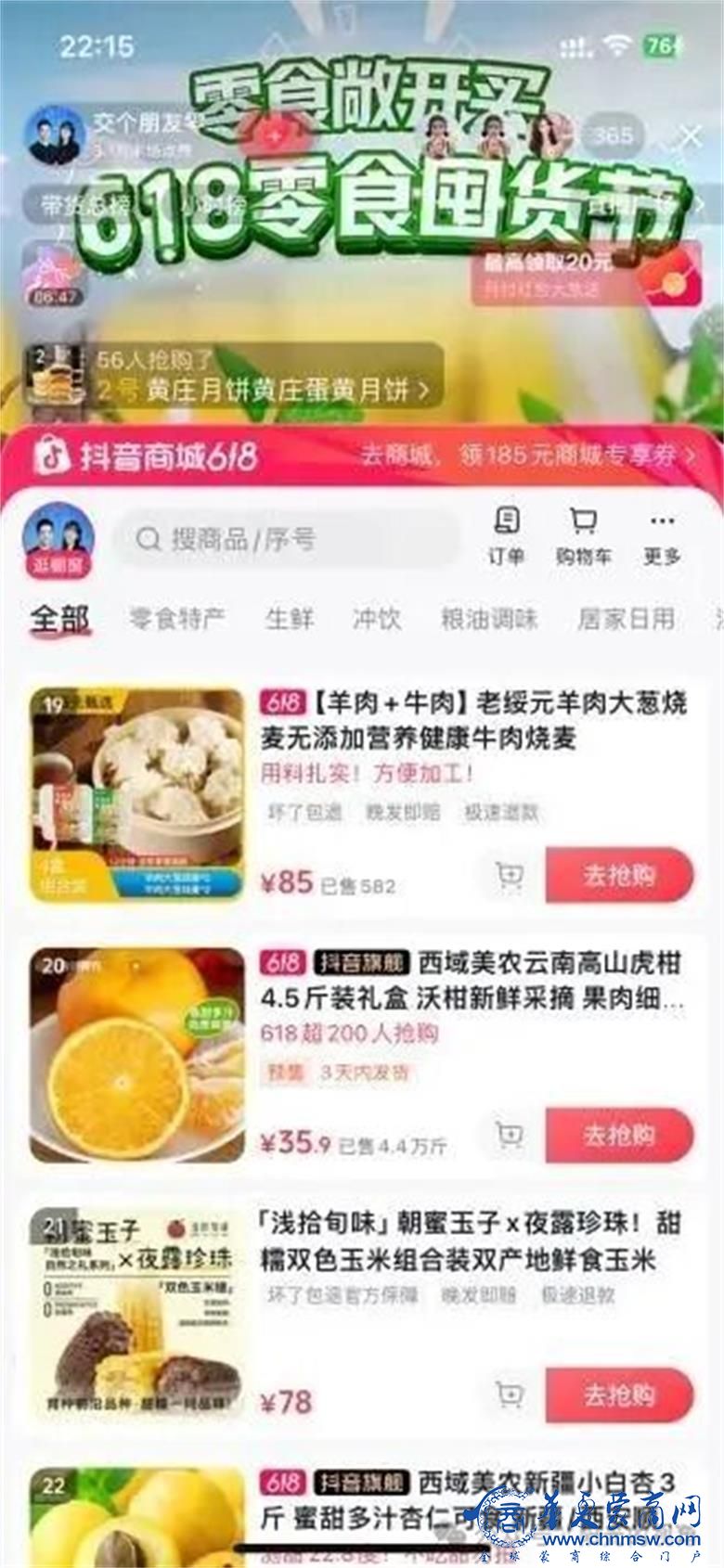
Task: Open 更多 options menu
Action: (x=662, y=536)
